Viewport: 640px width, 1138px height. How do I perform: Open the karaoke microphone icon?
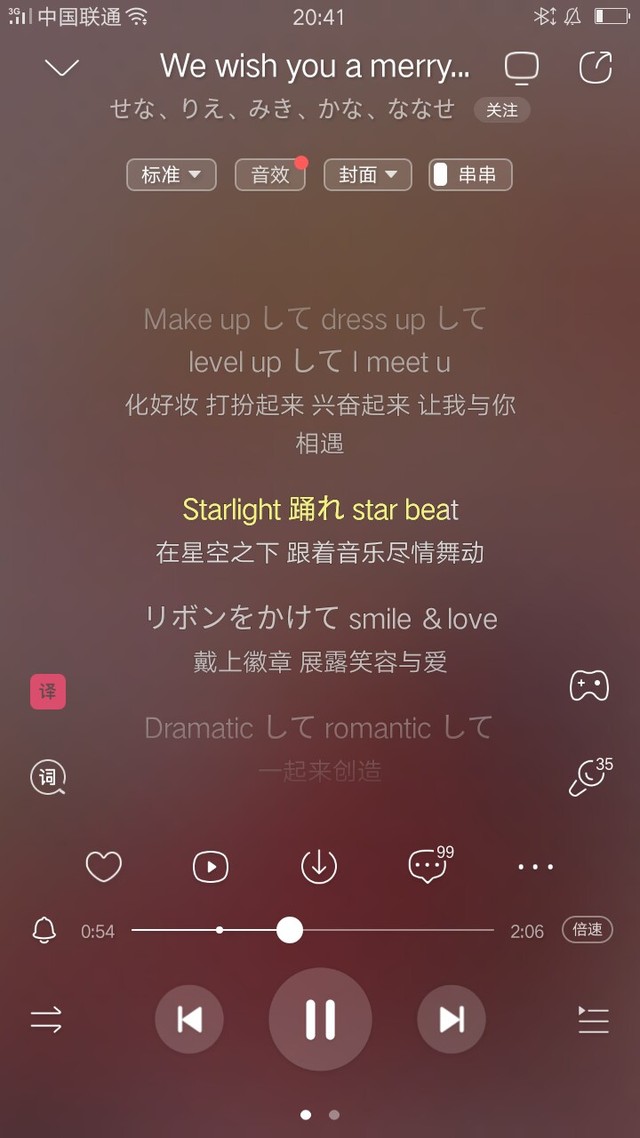(590, 777)
